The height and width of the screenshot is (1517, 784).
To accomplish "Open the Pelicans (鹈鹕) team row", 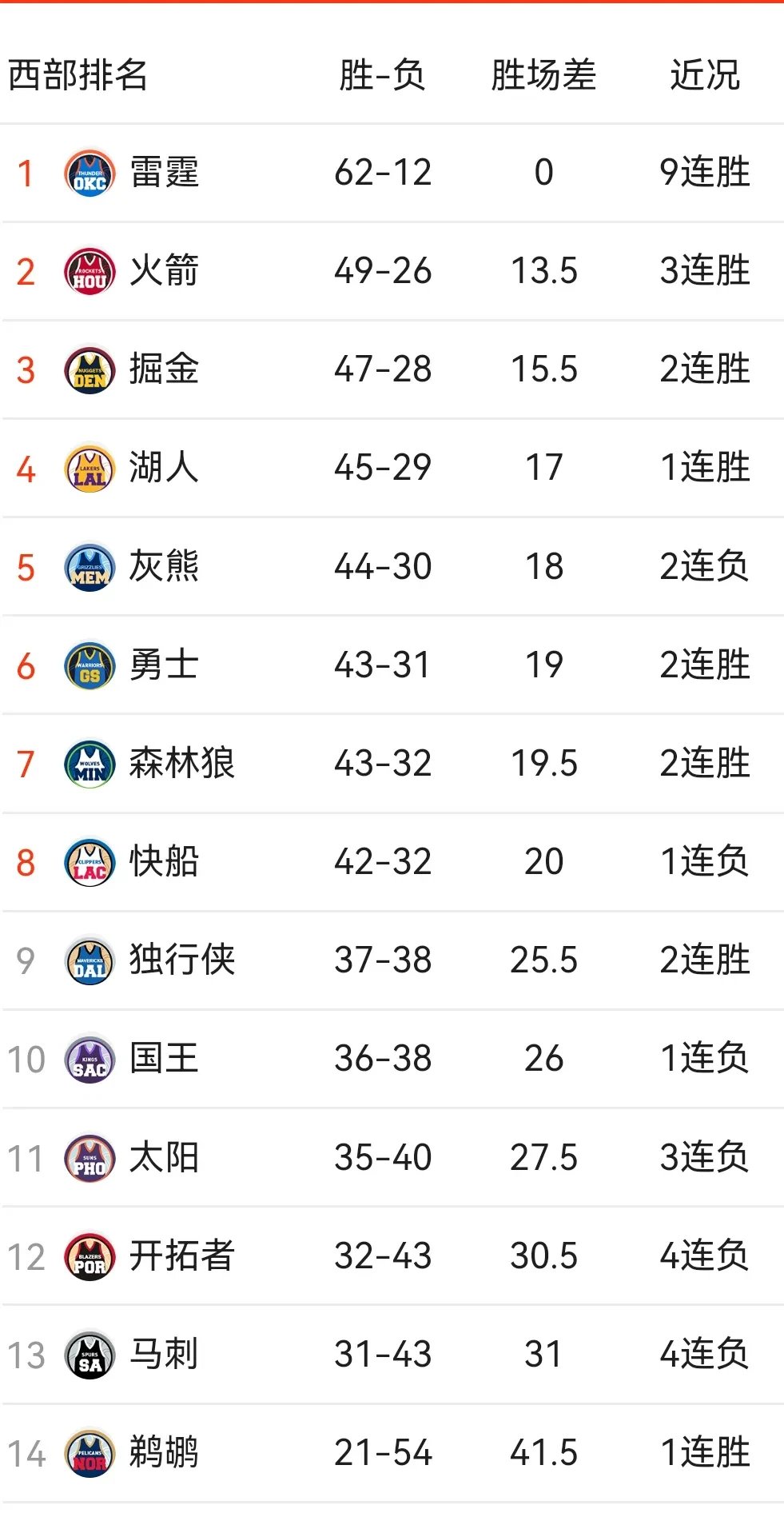I will tap(164, 1452).
